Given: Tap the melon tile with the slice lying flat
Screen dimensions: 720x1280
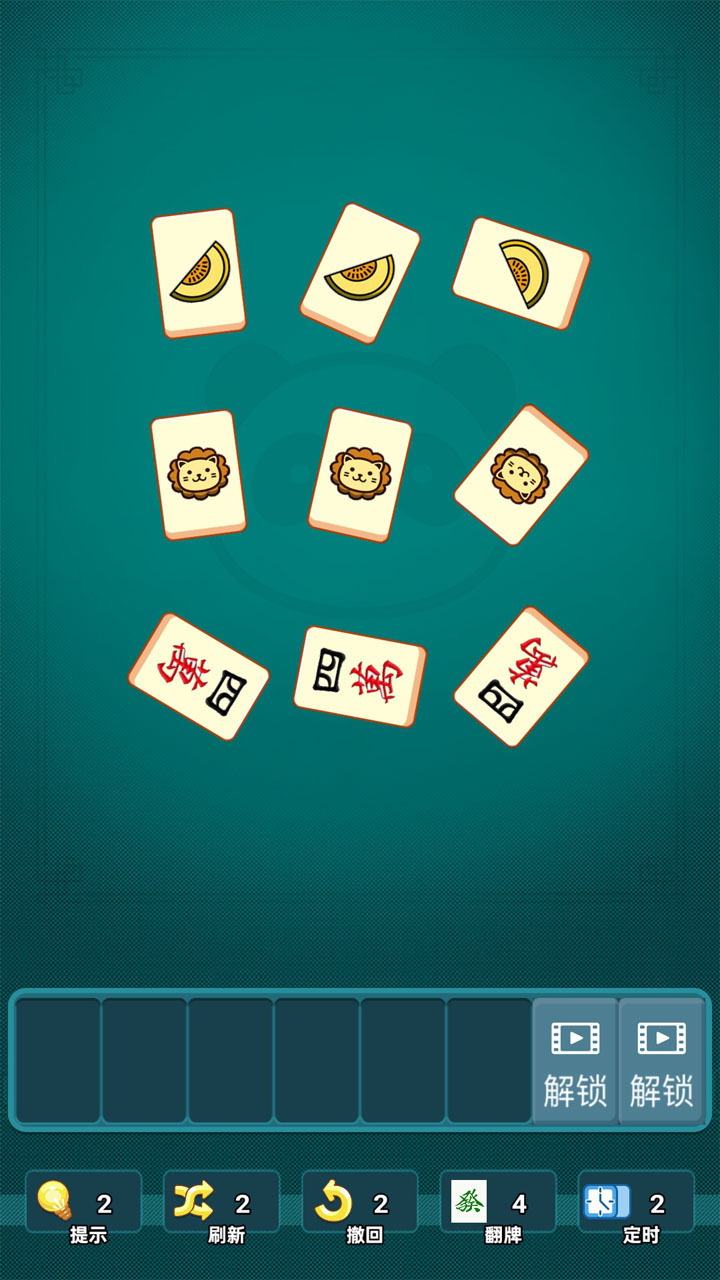Looking at the screenshot, I should [x=360, y=272].
